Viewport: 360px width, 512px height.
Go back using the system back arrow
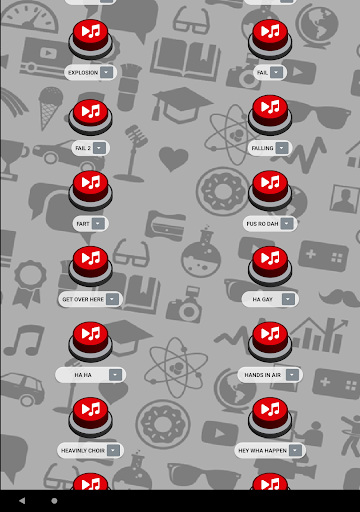point(22,501)
